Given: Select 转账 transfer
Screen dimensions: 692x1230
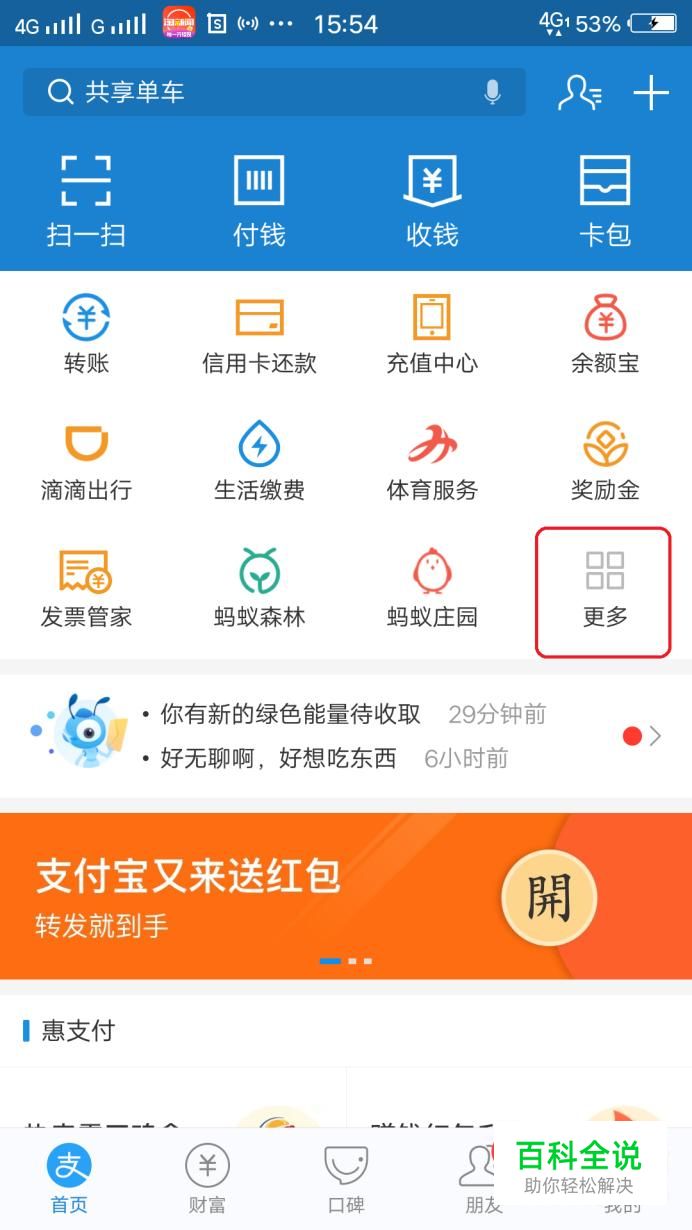Looking at the screenshot, I should (x=86, y=335).
